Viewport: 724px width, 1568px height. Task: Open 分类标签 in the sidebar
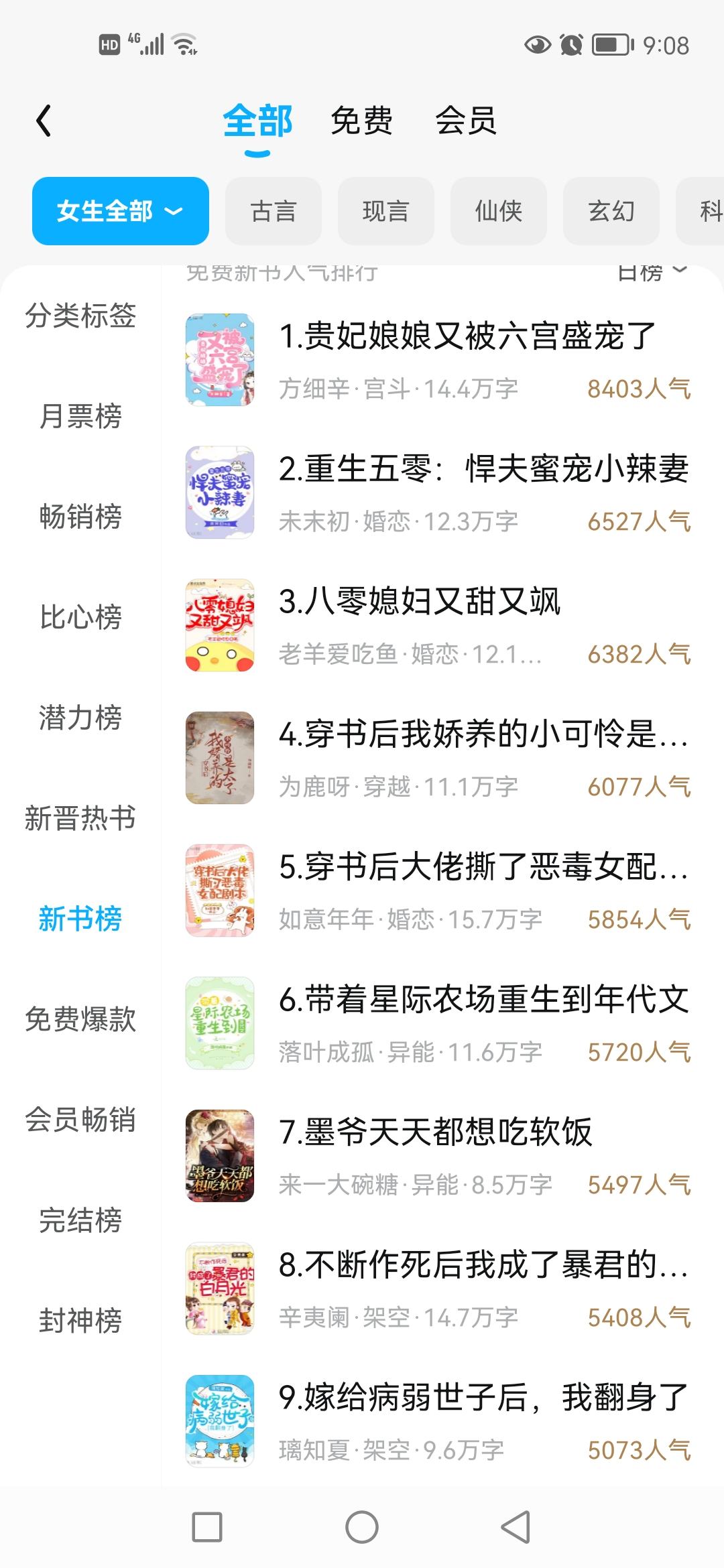point(80,316)
